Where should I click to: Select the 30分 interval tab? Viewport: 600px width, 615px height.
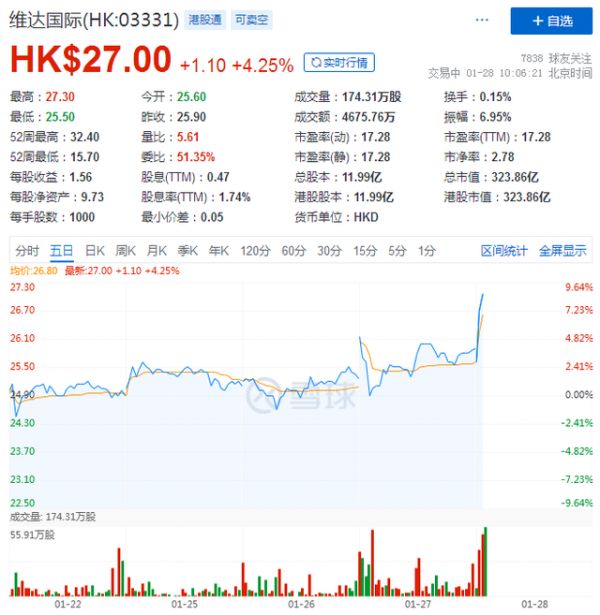(x=328, y=250)
